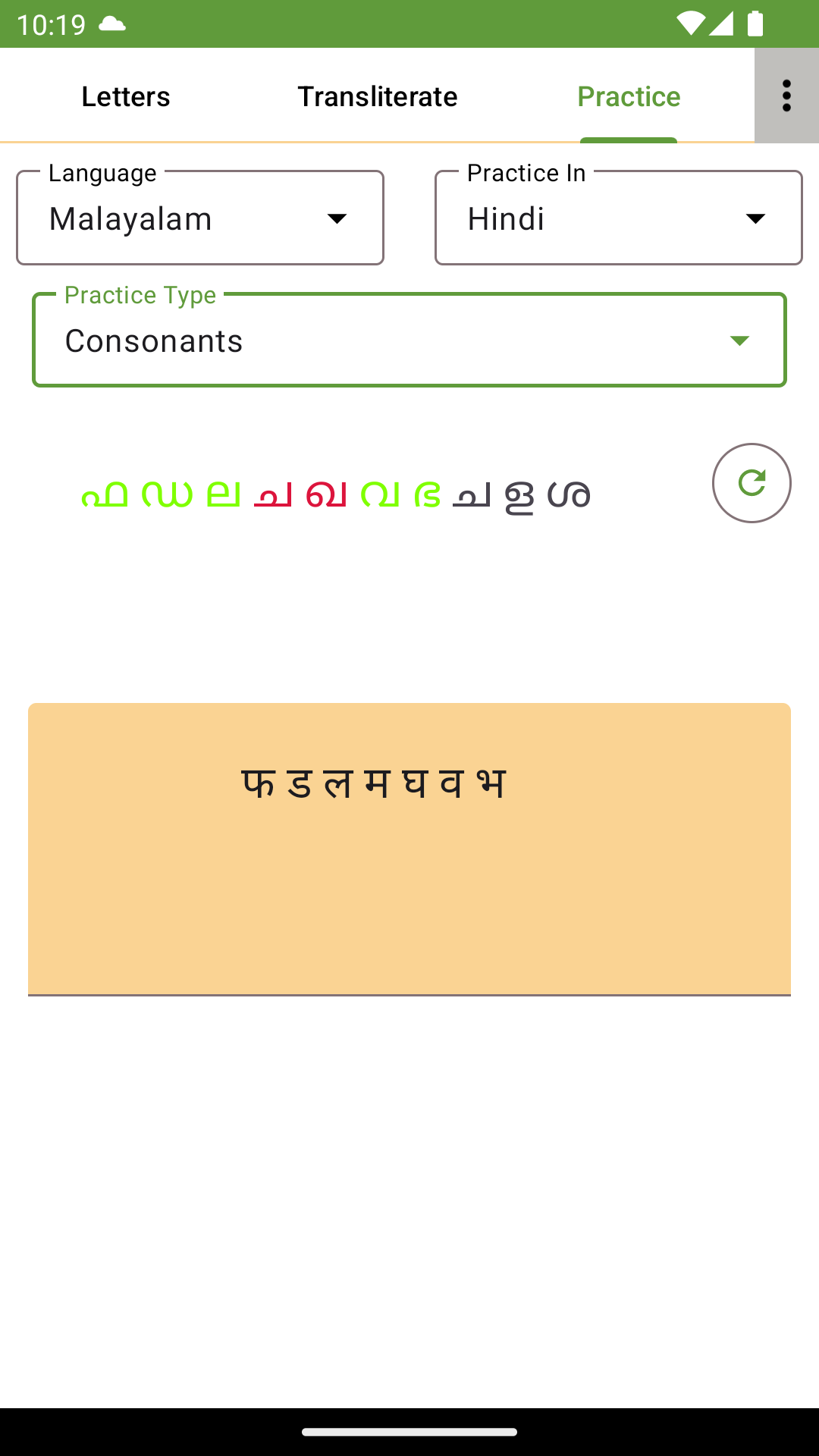Focus the Hindi answer text field
The image size is (819, 1456).
click(x=409, y=849)
